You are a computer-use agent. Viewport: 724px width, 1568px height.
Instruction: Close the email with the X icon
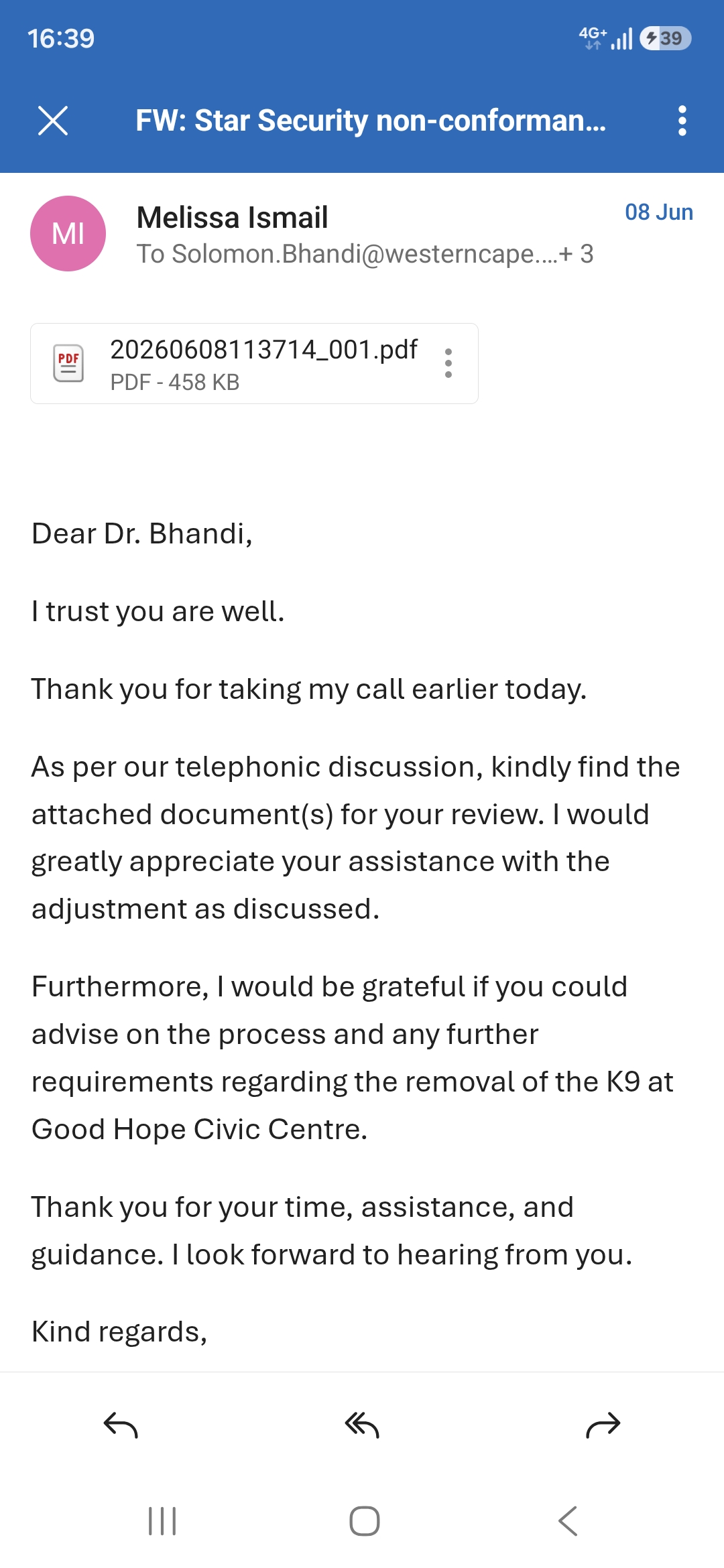[x=53, y=121]
